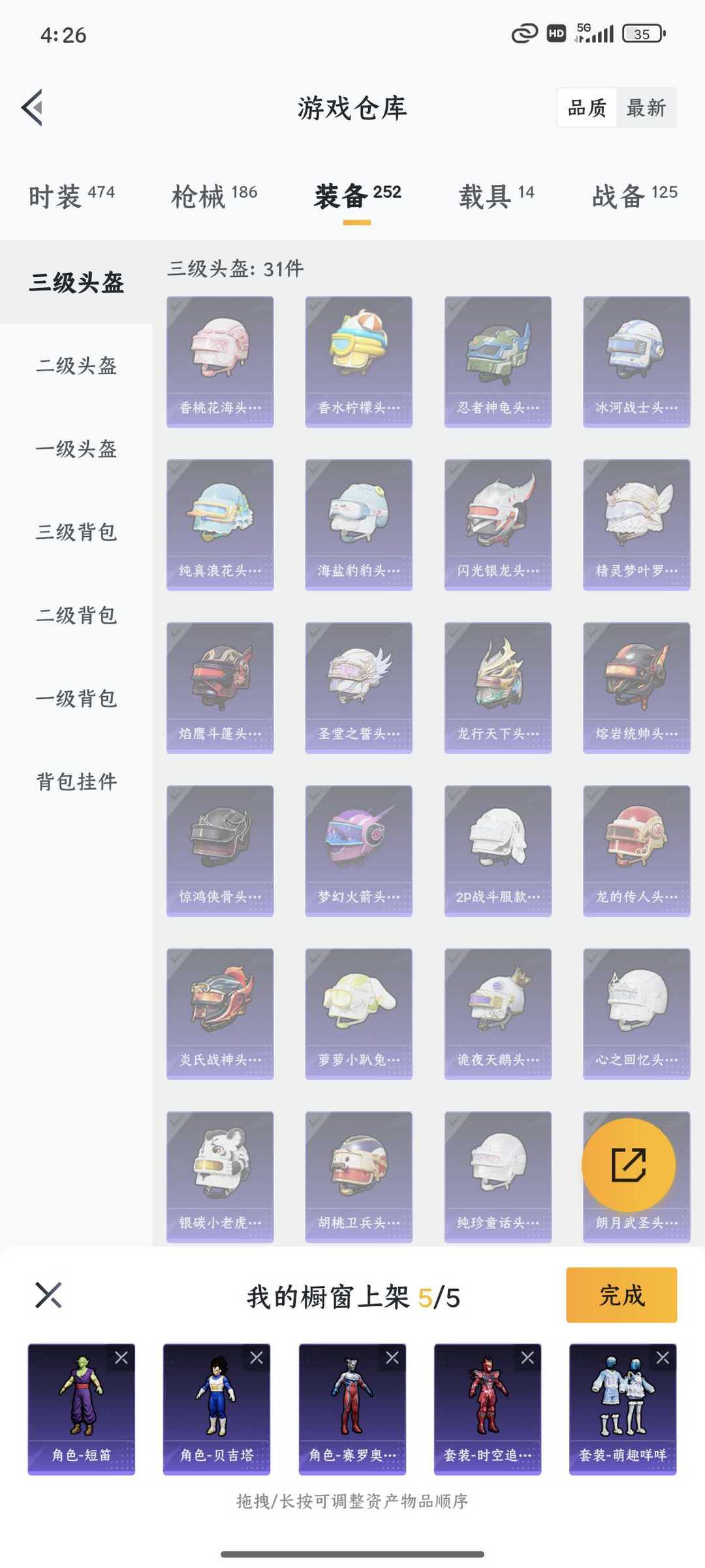Screen dimensions: 705x1568
Task: Tap the yellow floating share button
Action: point(629,1165)
